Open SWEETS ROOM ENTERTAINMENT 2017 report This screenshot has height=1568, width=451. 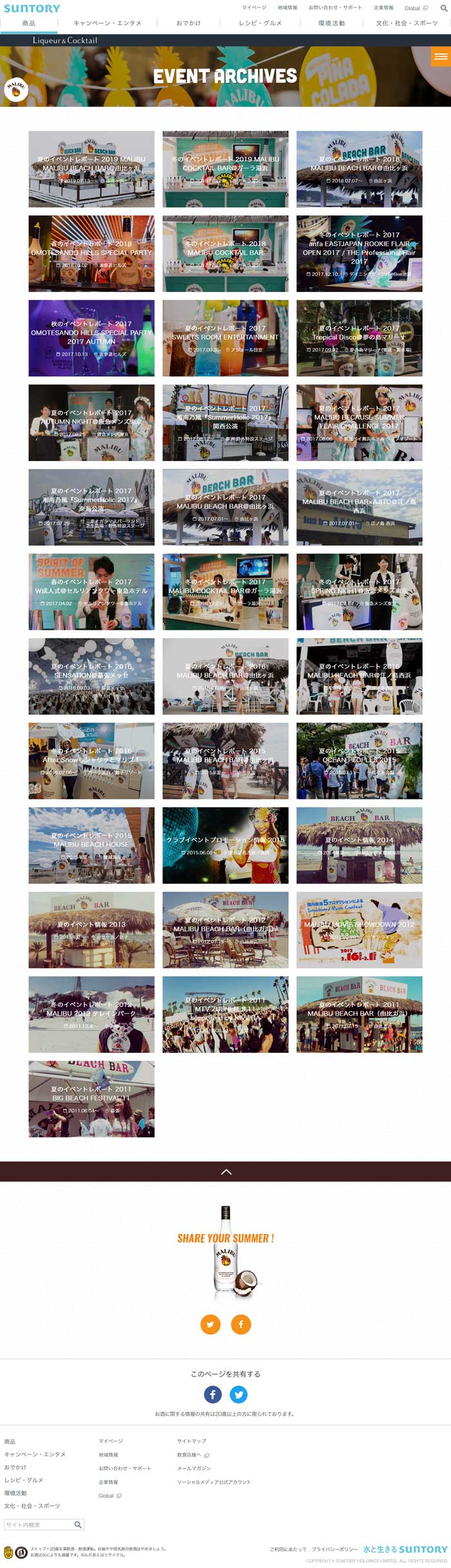coord(225,338)
